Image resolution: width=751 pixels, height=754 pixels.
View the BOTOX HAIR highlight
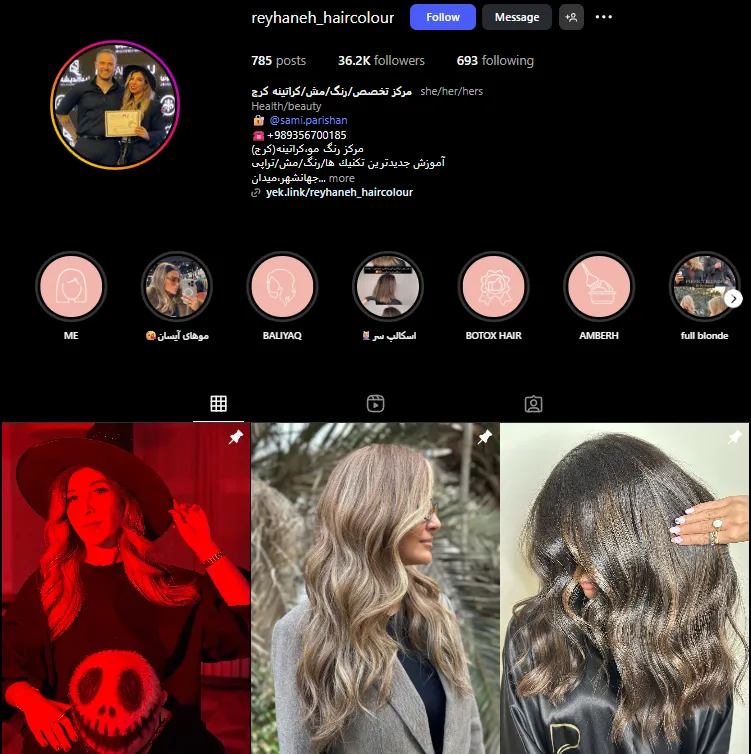coord(493,287)
